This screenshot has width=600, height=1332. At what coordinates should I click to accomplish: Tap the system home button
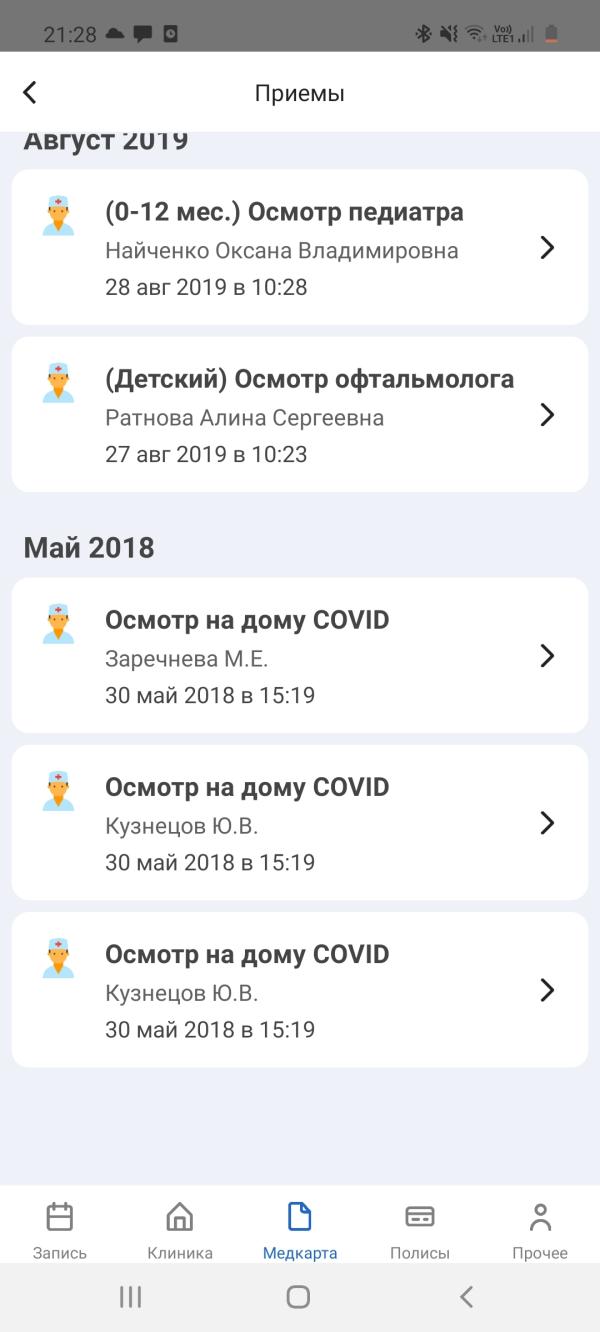(x=298, y=1297)
